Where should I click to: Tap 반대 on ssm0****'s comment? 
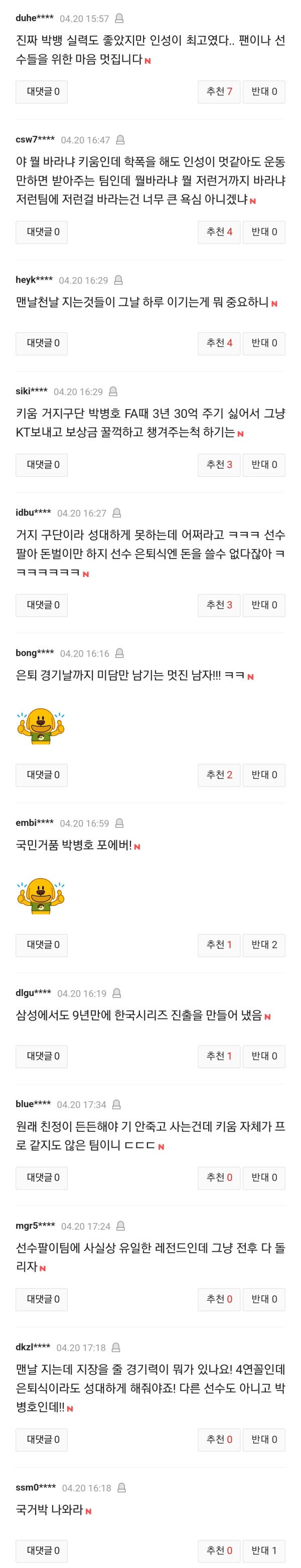pos(264,1551)
